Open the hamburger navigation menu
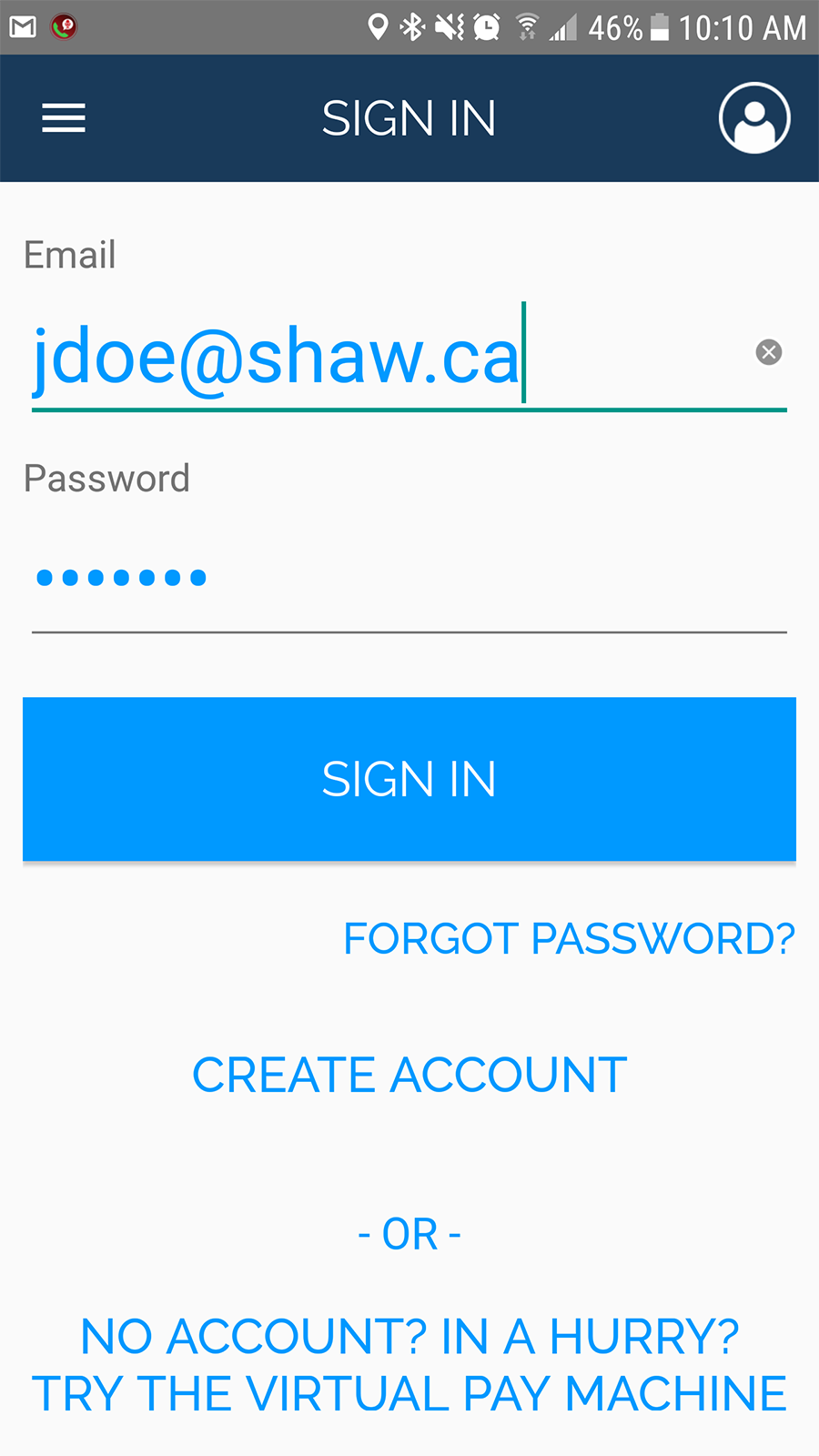This screenshot has width=819, height=1456. (x=64, y=118)
